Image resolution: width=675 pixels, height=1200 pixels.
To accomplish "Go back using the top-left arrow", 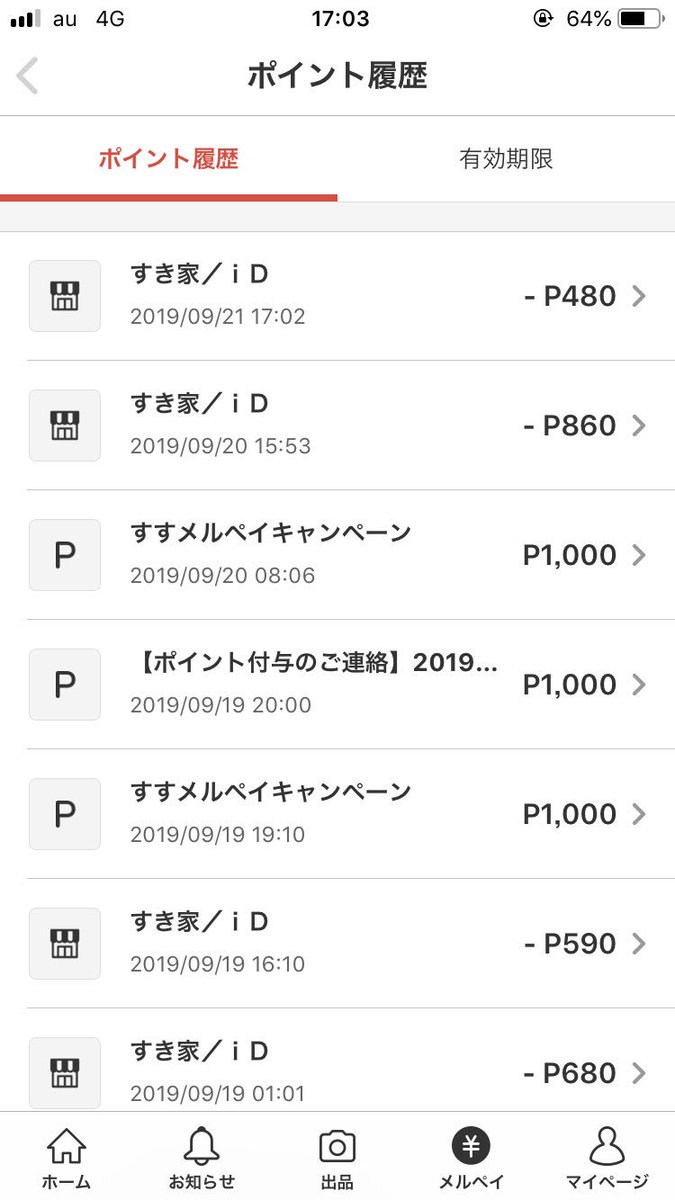I will pyautogui.click(x=28, y=76).
